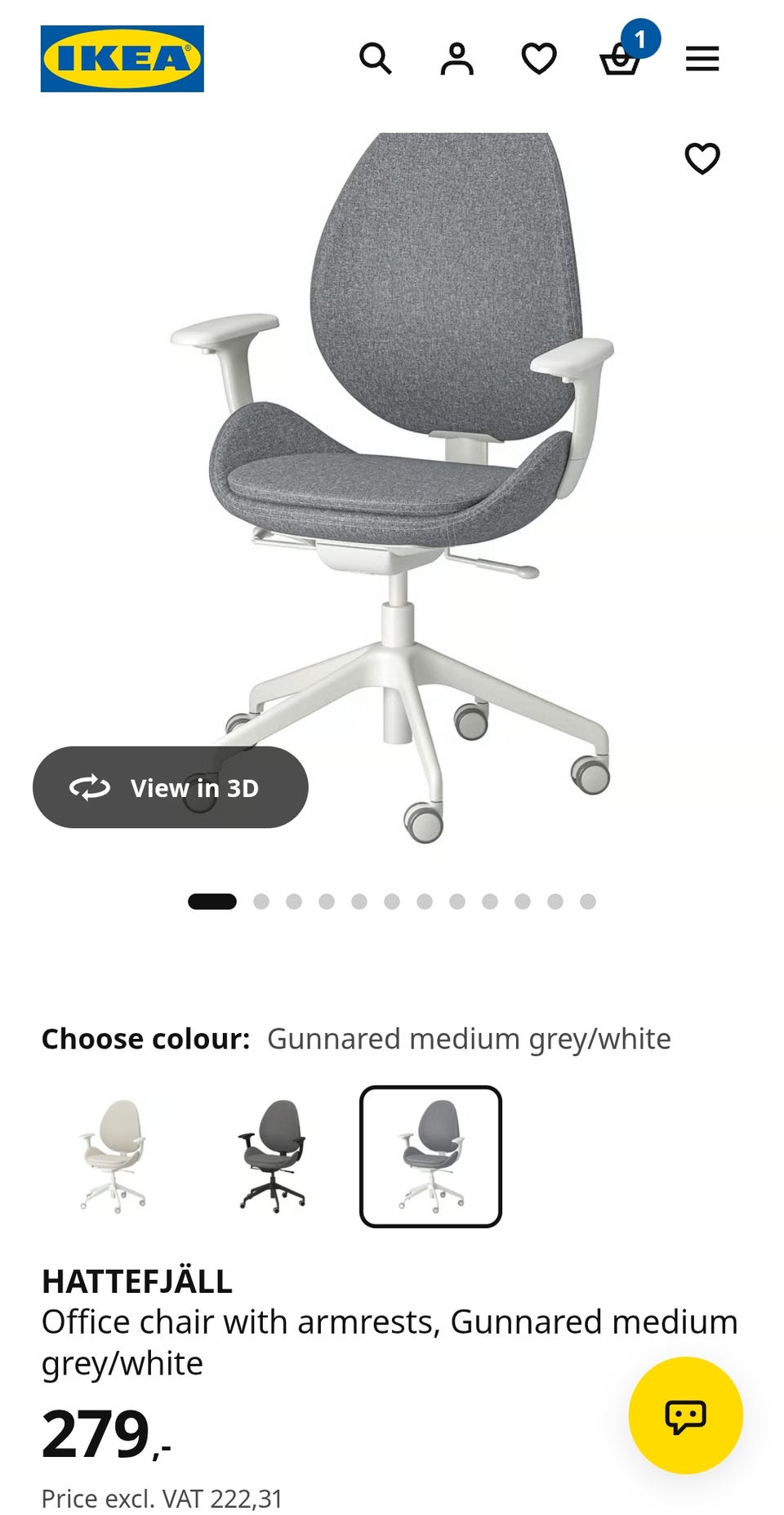The image size is (784, 1515).
Task: Open the yellow chat assistant button
Action: pos(686,1415)
